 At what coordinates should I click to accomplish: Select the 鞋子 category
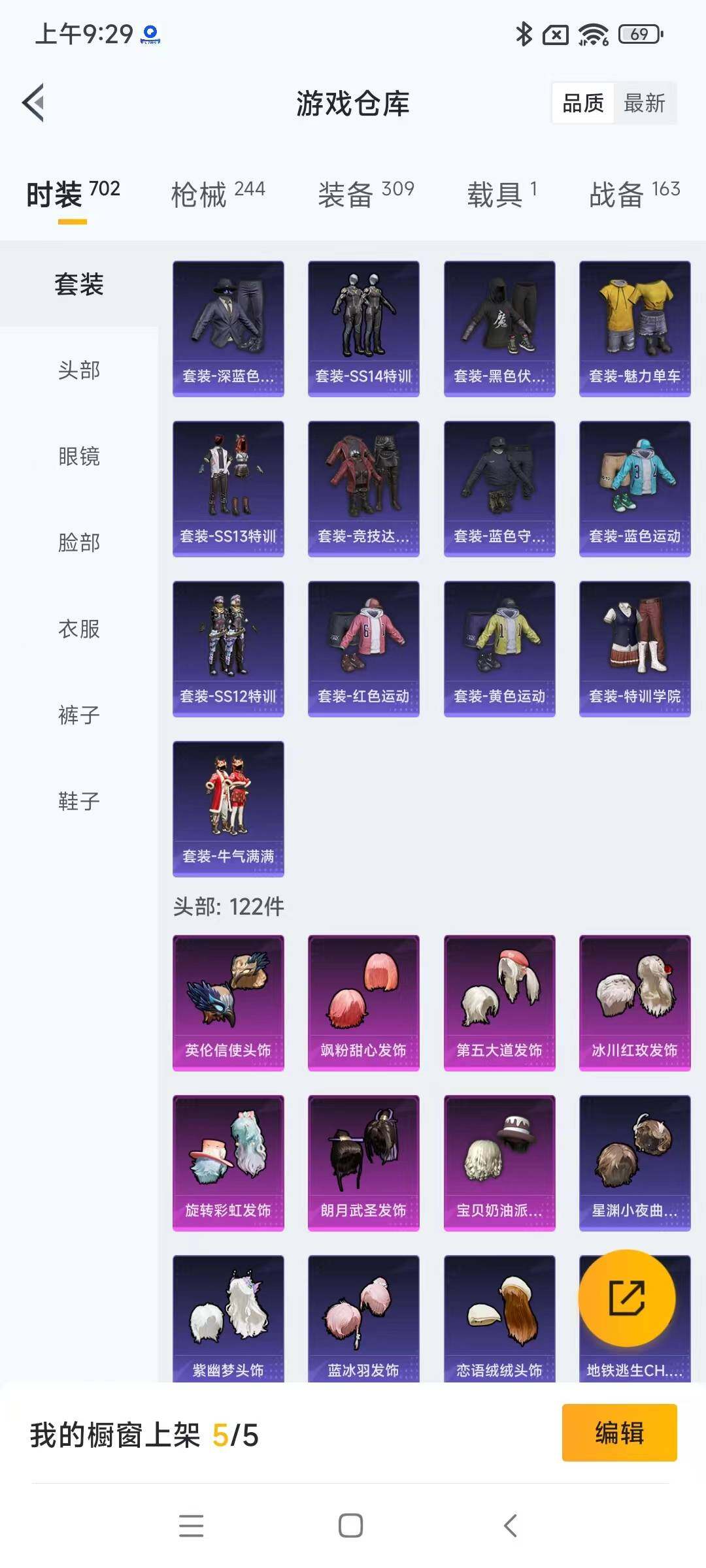(79, 801)
